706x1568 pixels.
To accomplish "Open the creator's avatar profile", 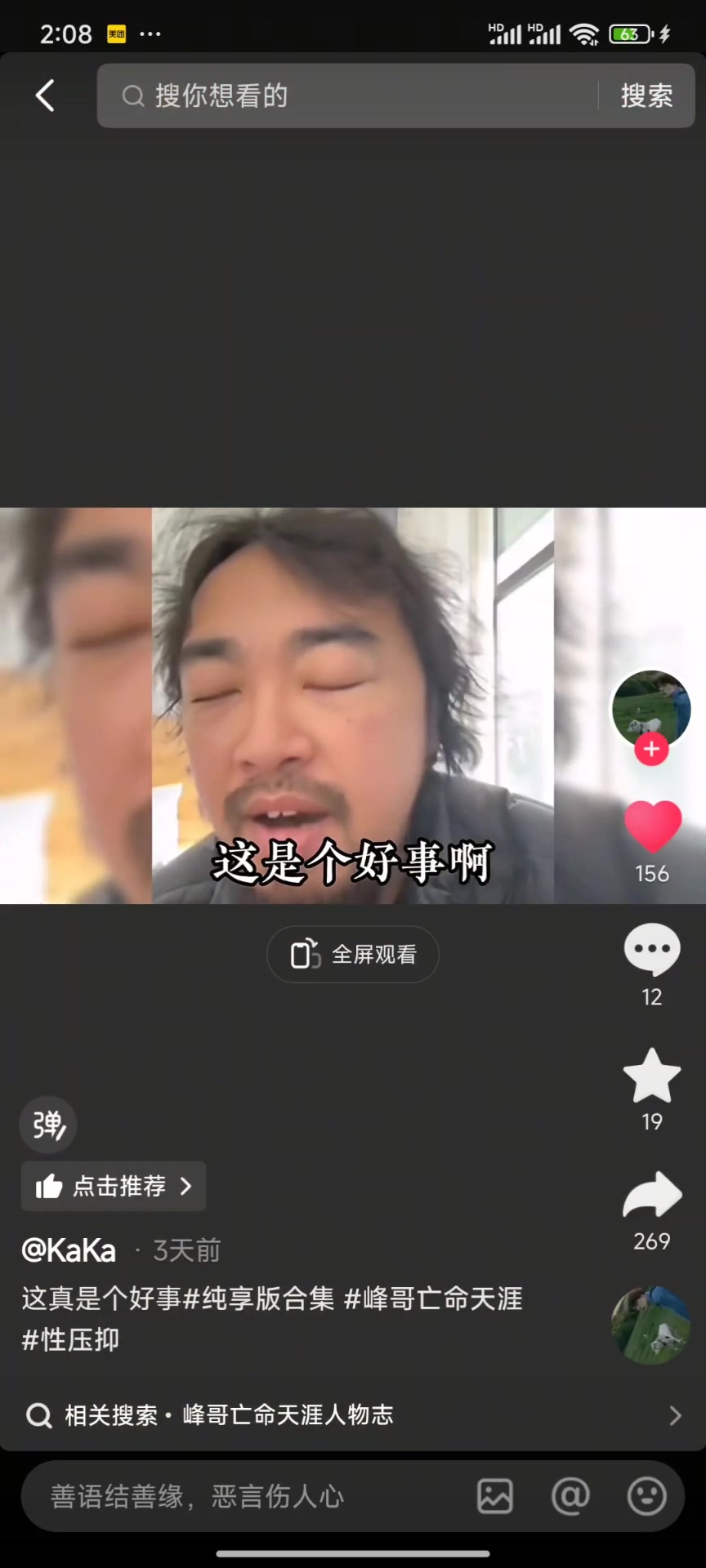I will (x=651, y=708).
